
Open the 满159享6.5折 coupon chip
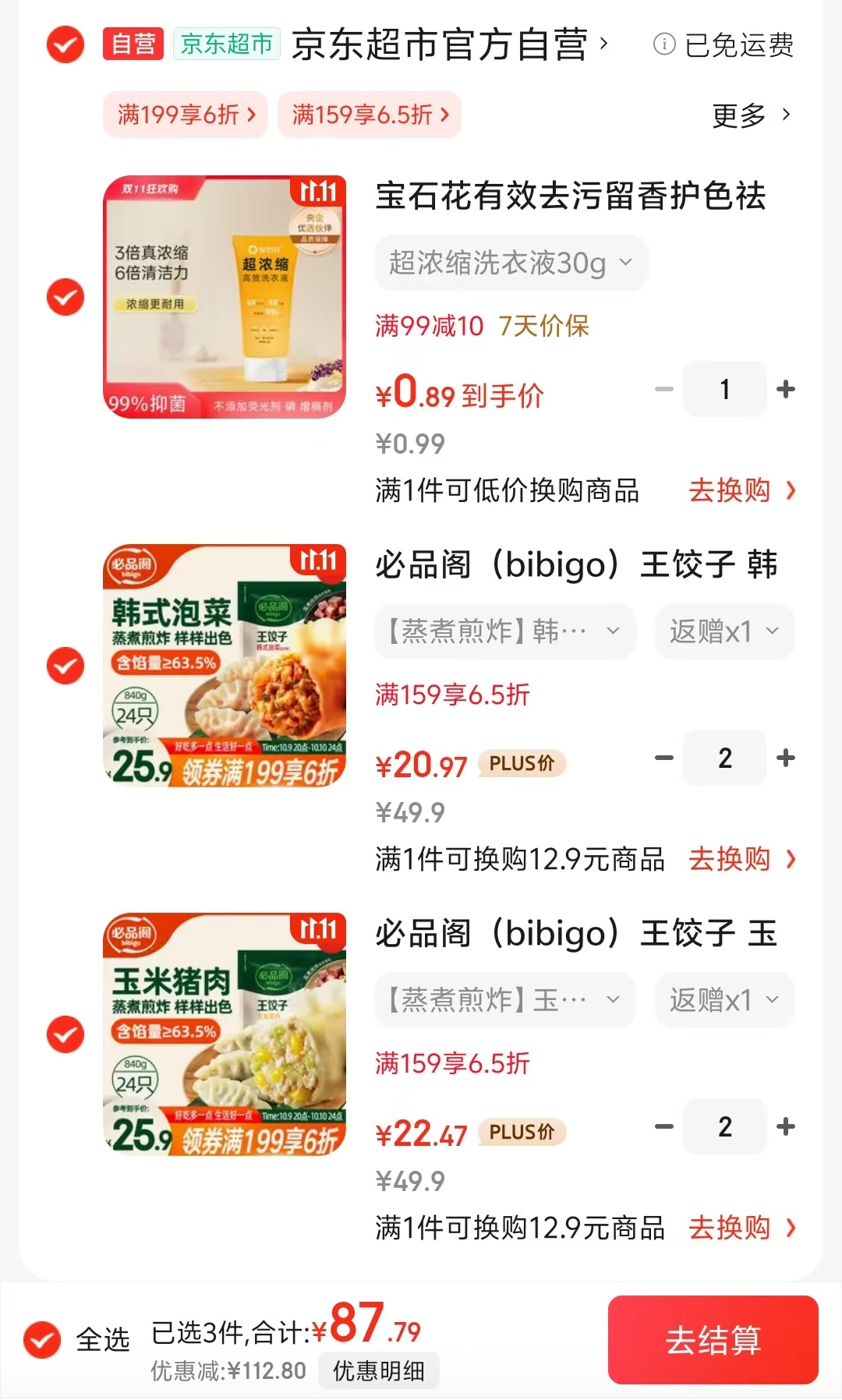[370, 115]
